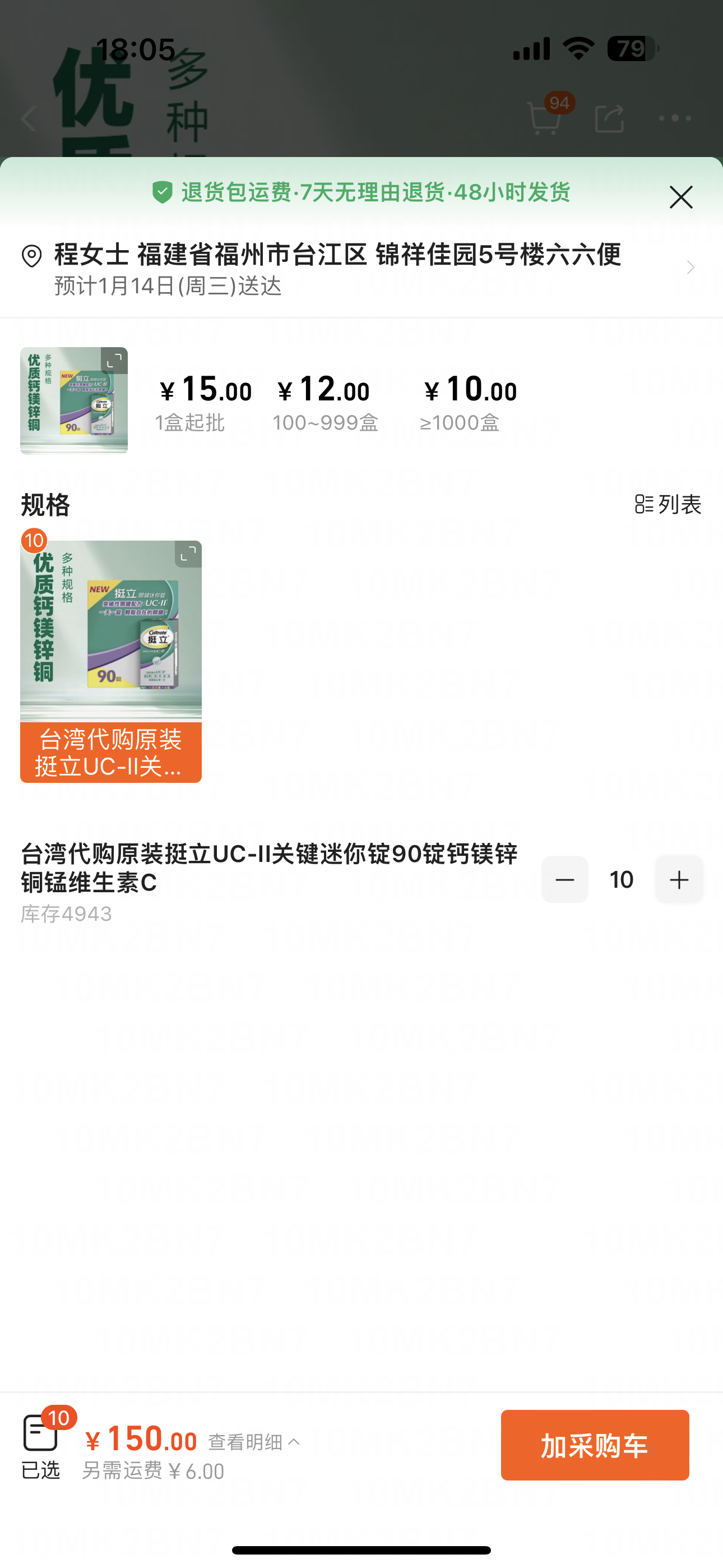Increase quantity with the plus button
The width and height of the screenshot is (723, 1568).
(x=679, y=879)
